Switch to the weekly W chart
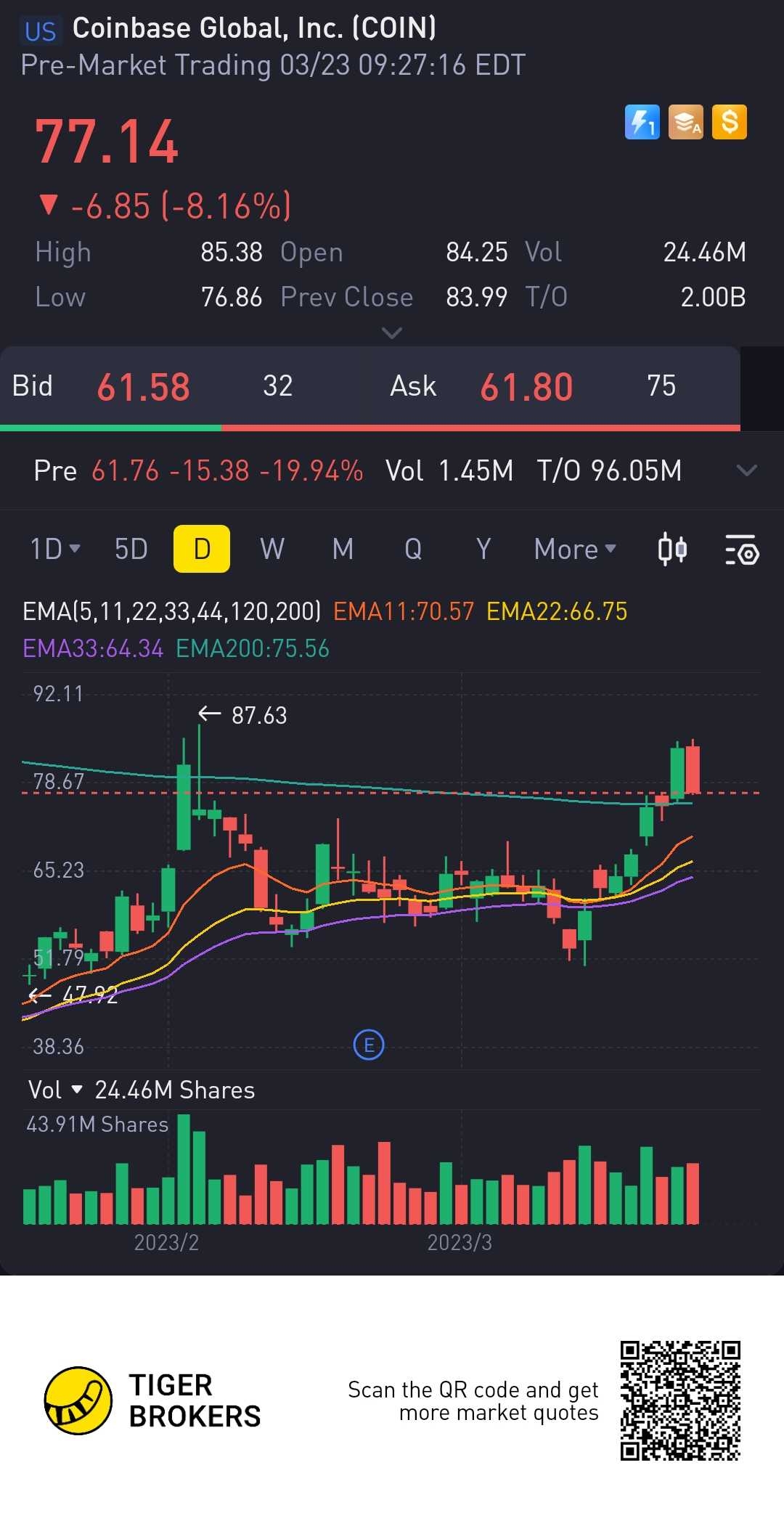The width and height of the screenshot is (784, 1526). point(272,549)
